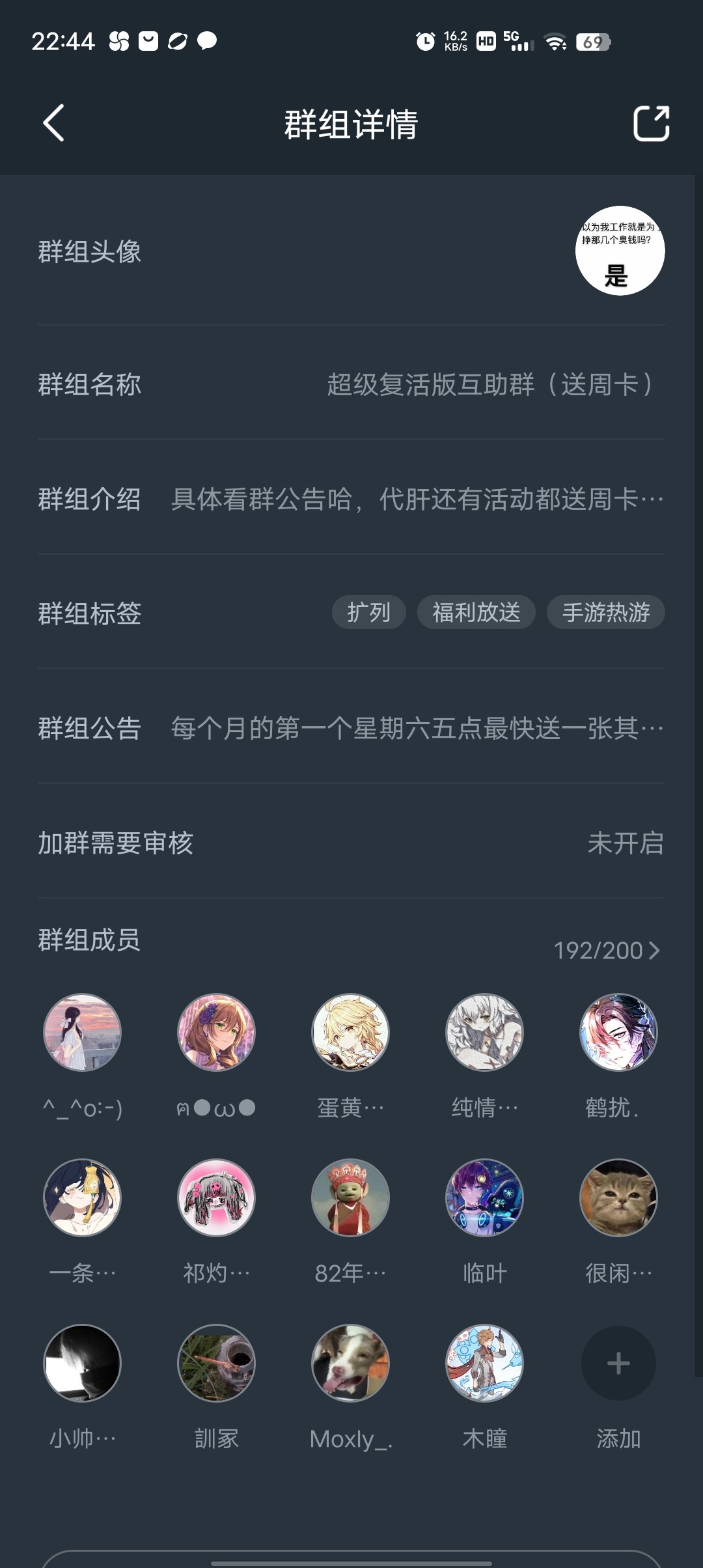Go back from group details
703x1568 pixels.
54,122
